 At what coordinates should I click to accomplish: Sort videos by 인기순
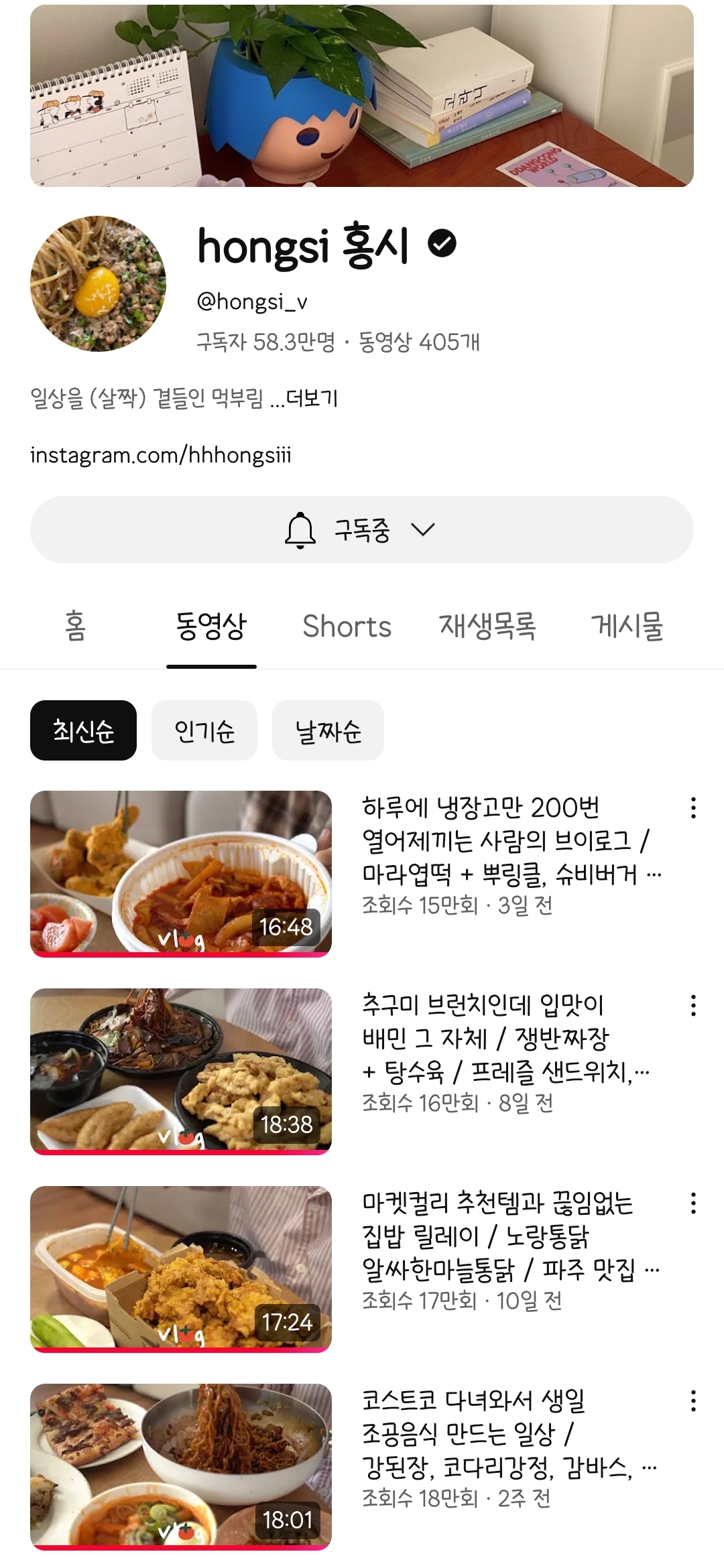tap(204, 730)
